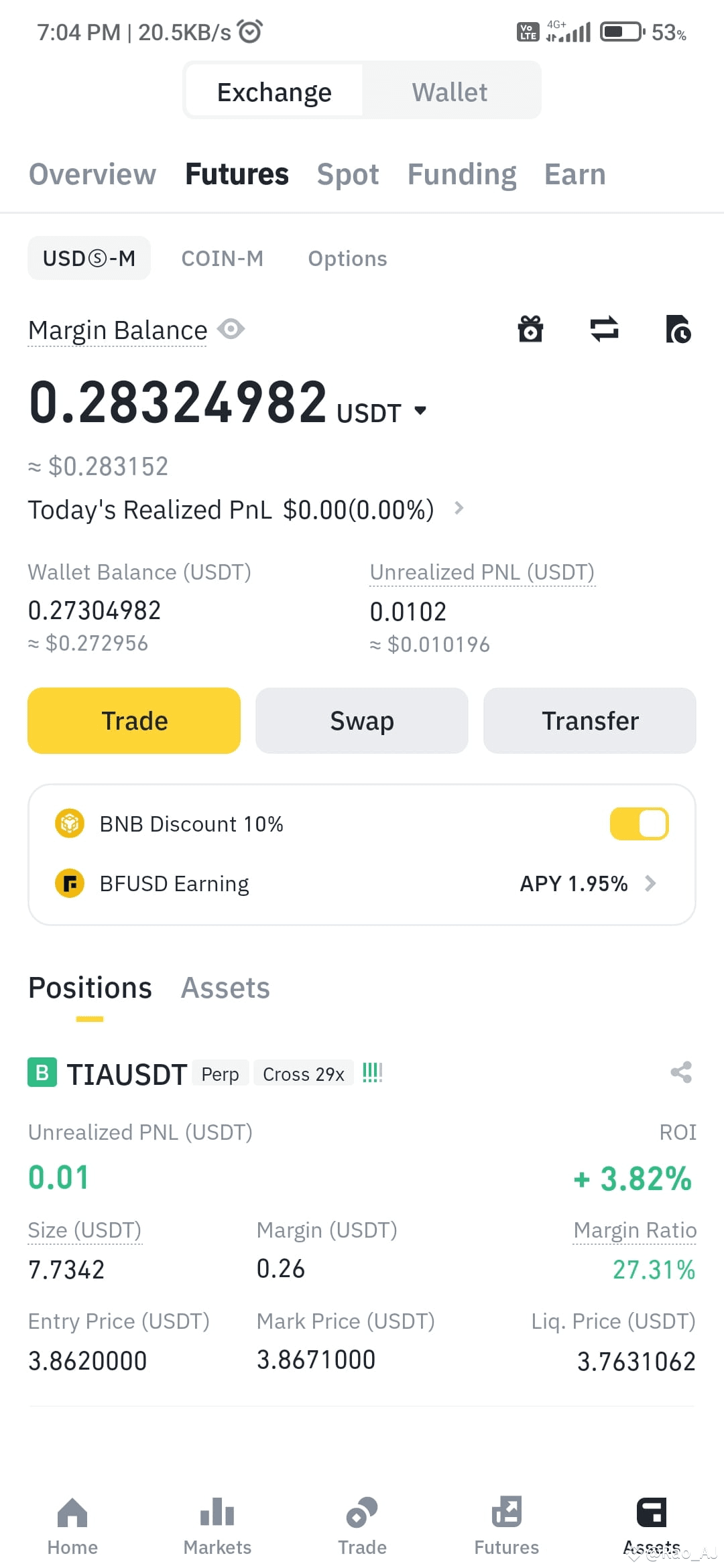The height and width of the screenshot is (1568, 724).
Task: Change the USDT balance currency dropdown
Action: (x=420, y=411)
